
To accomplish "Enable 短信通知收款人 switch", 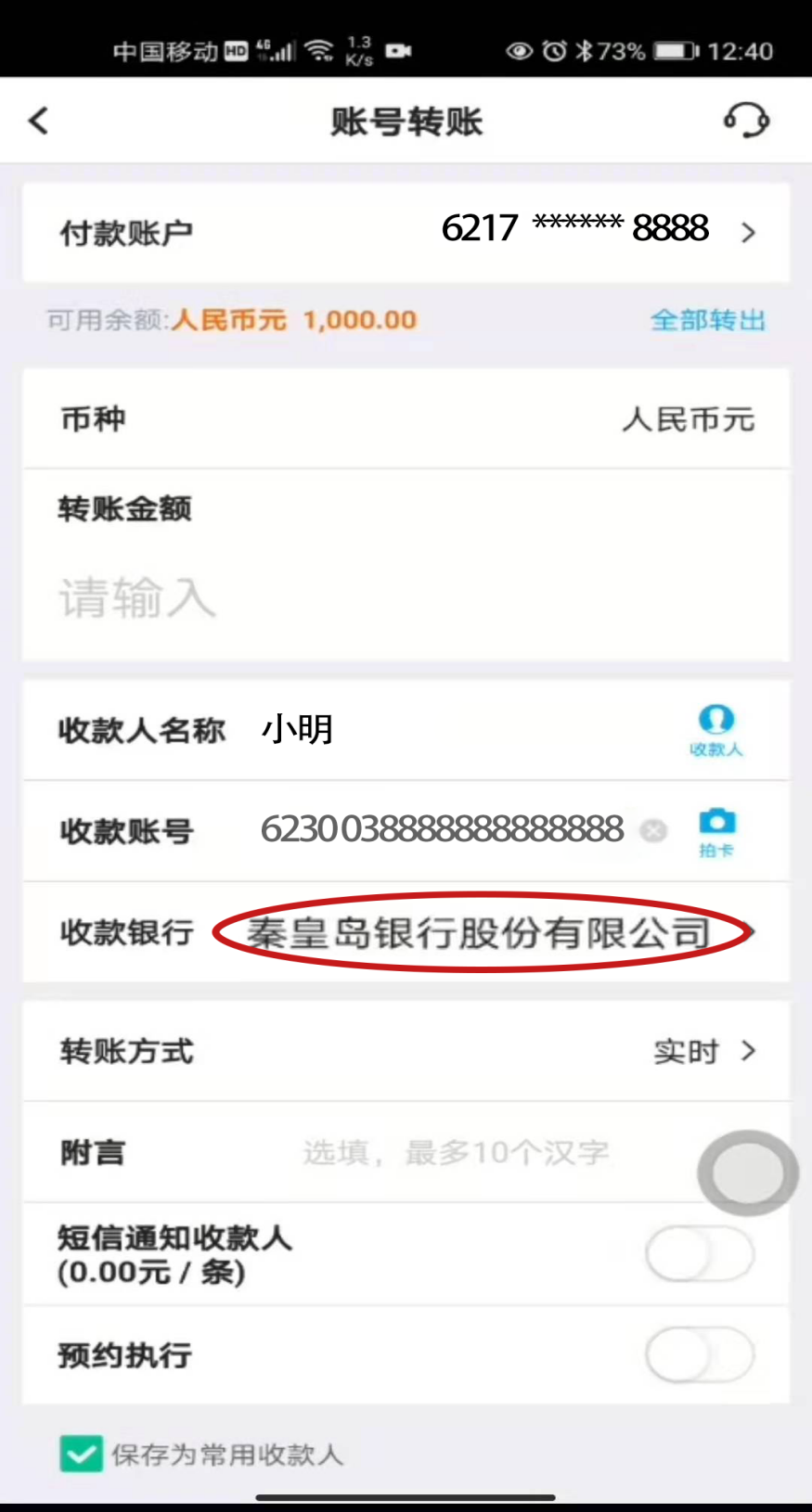I will [x=700, y=1254].
